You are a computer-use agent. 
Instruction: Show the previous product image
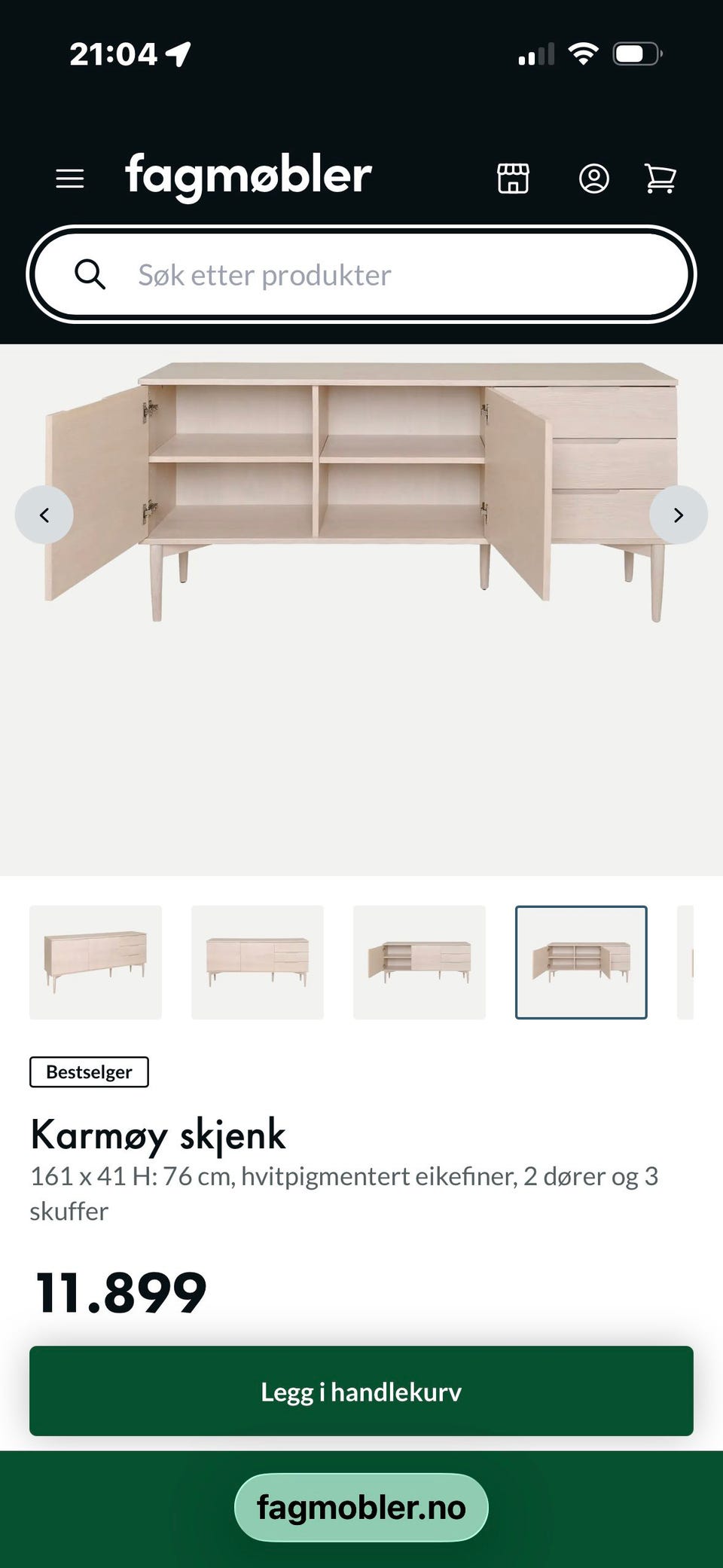point(44,515)
